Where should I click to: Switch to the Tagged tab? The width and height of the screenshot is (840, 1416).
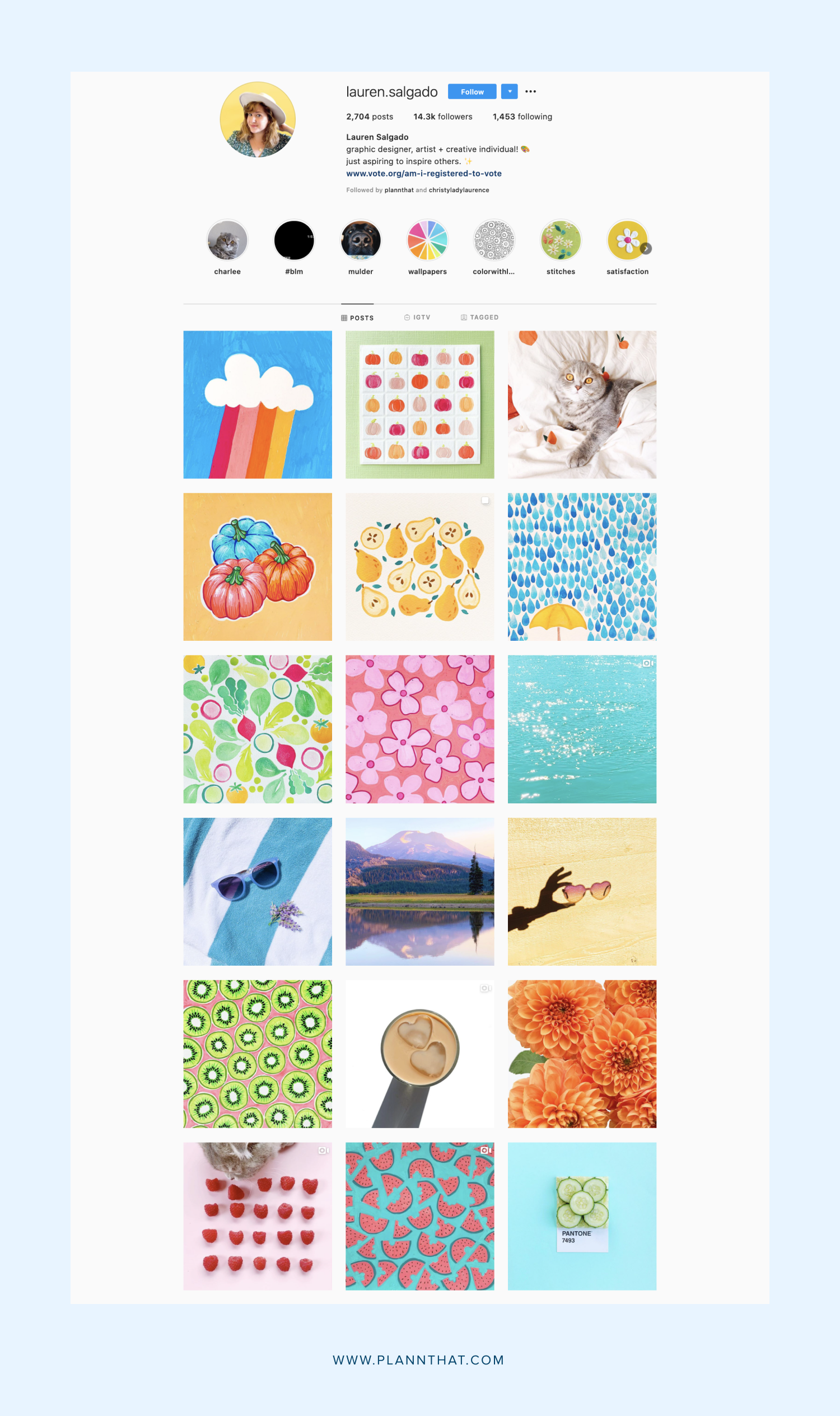479,318
